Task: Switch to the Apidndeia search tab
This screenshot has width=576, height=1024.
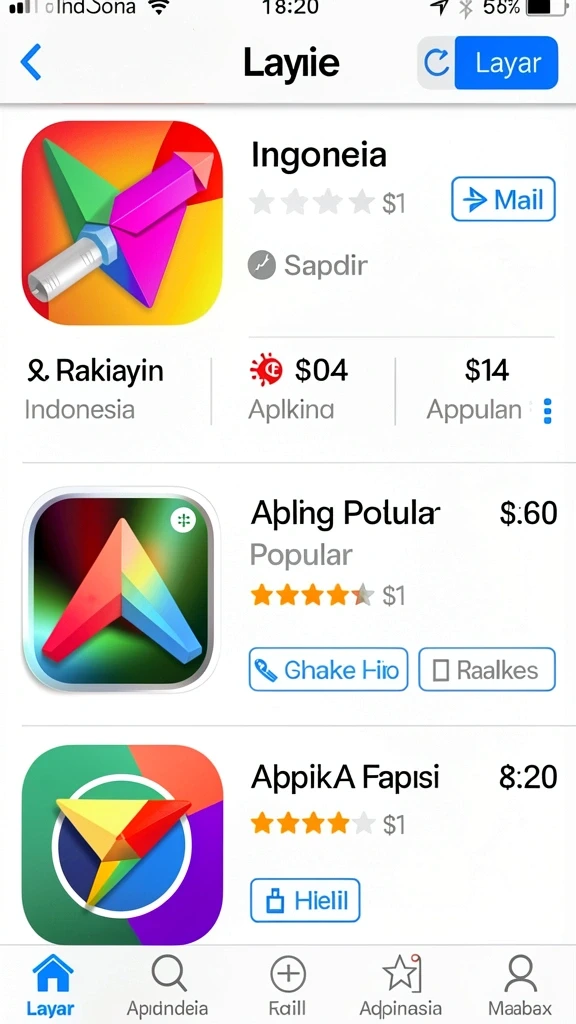Action: pyautogui.click(x=168, y=985)
